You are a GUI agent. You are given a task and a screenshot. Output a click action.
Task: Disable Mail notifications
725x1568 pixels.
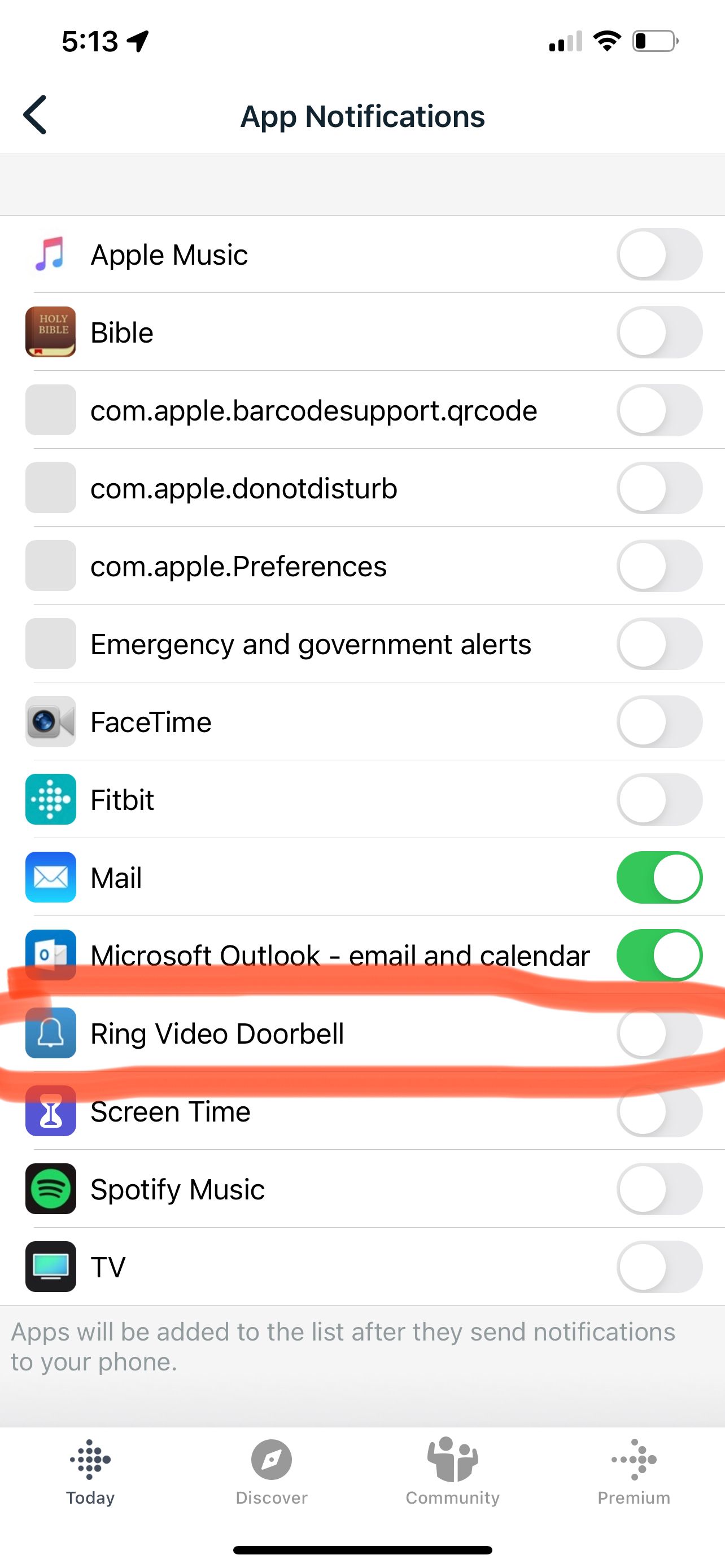click(x=660, y=878)
